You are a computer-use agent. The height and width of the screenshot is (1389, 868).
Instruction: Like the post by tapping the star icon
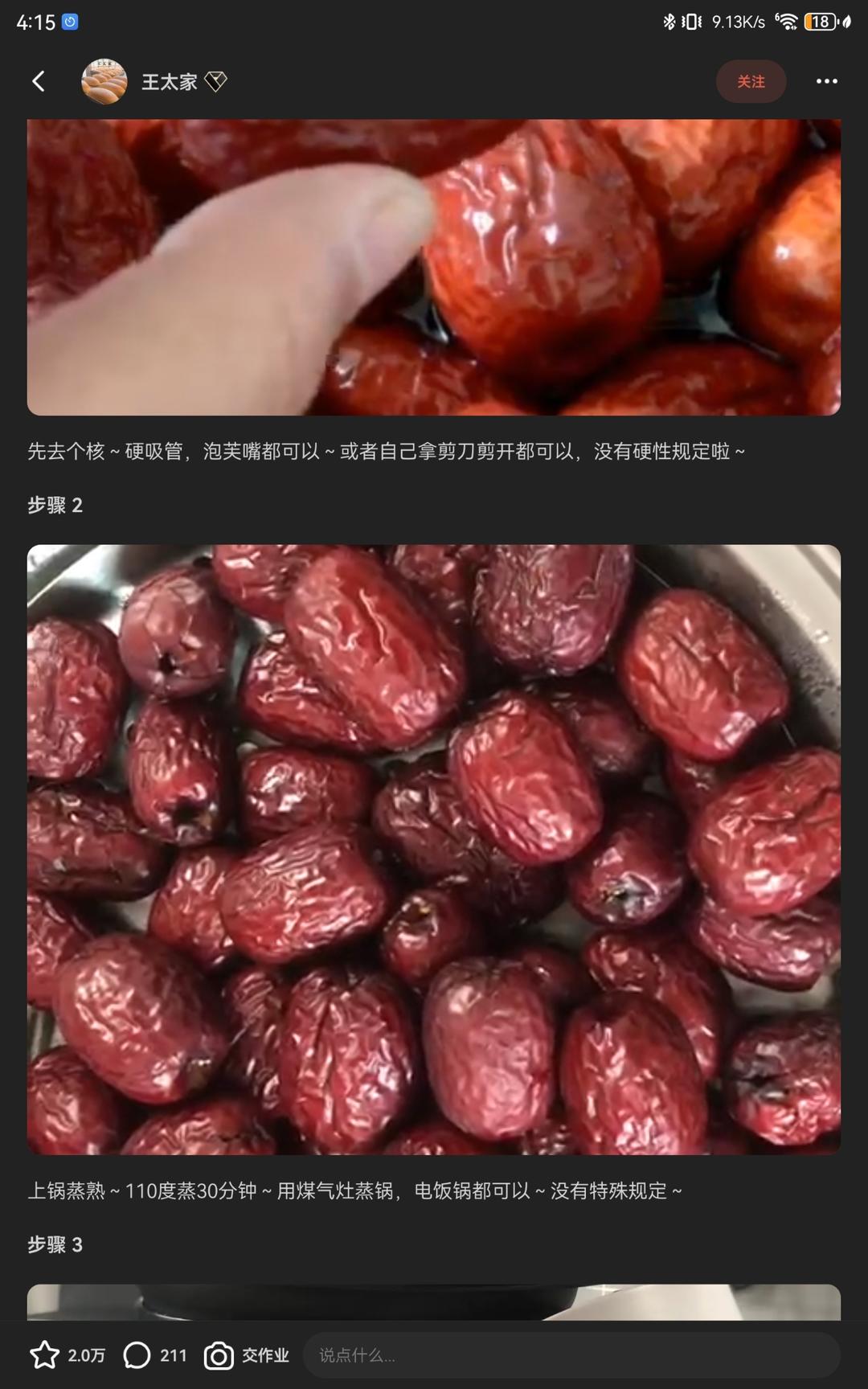[x=44, y=1354]
